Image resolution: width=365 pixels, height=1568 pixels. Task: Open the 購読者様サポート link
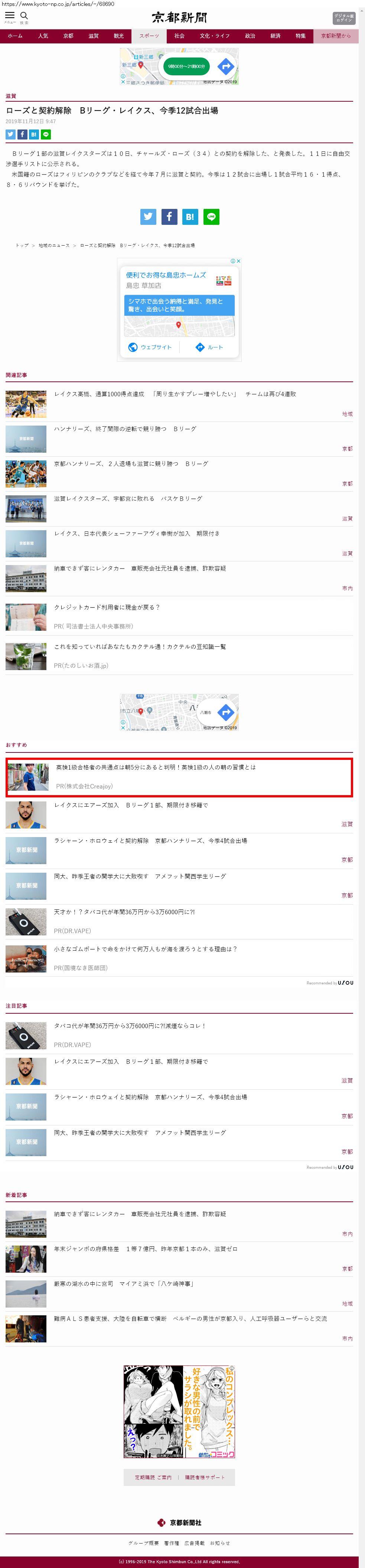click(x=205, y=1477)
